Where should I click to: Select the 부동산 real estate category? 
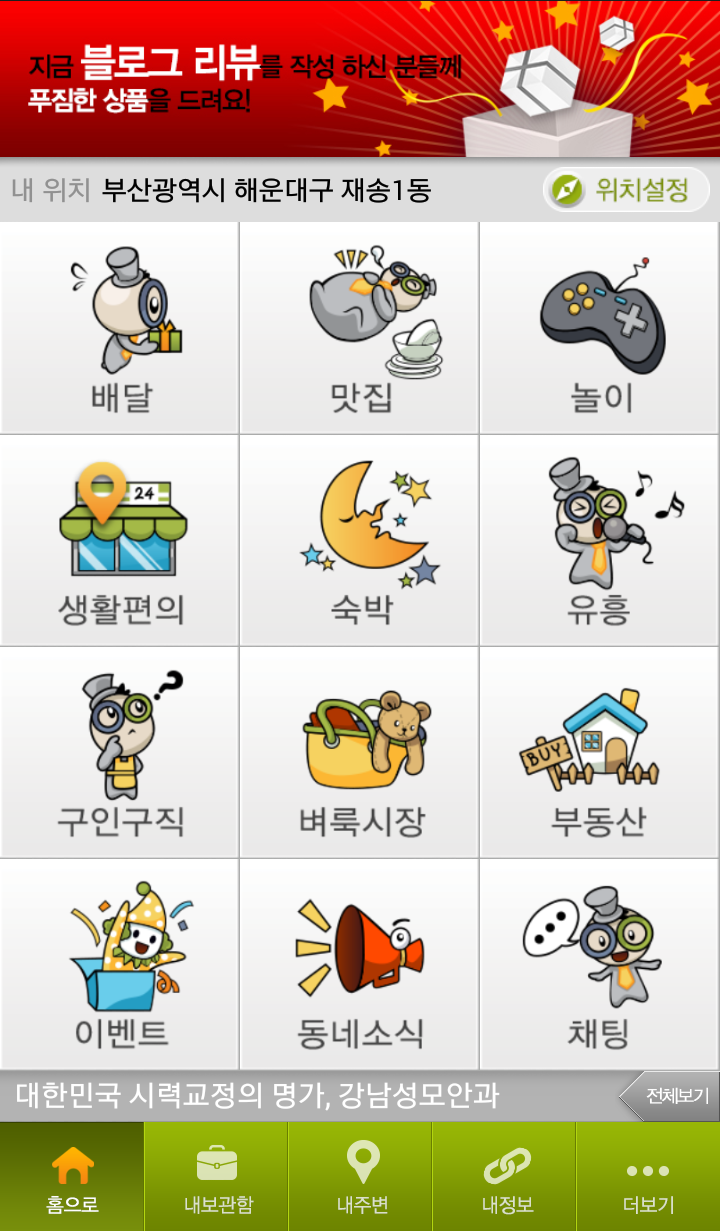coord(600,752)
